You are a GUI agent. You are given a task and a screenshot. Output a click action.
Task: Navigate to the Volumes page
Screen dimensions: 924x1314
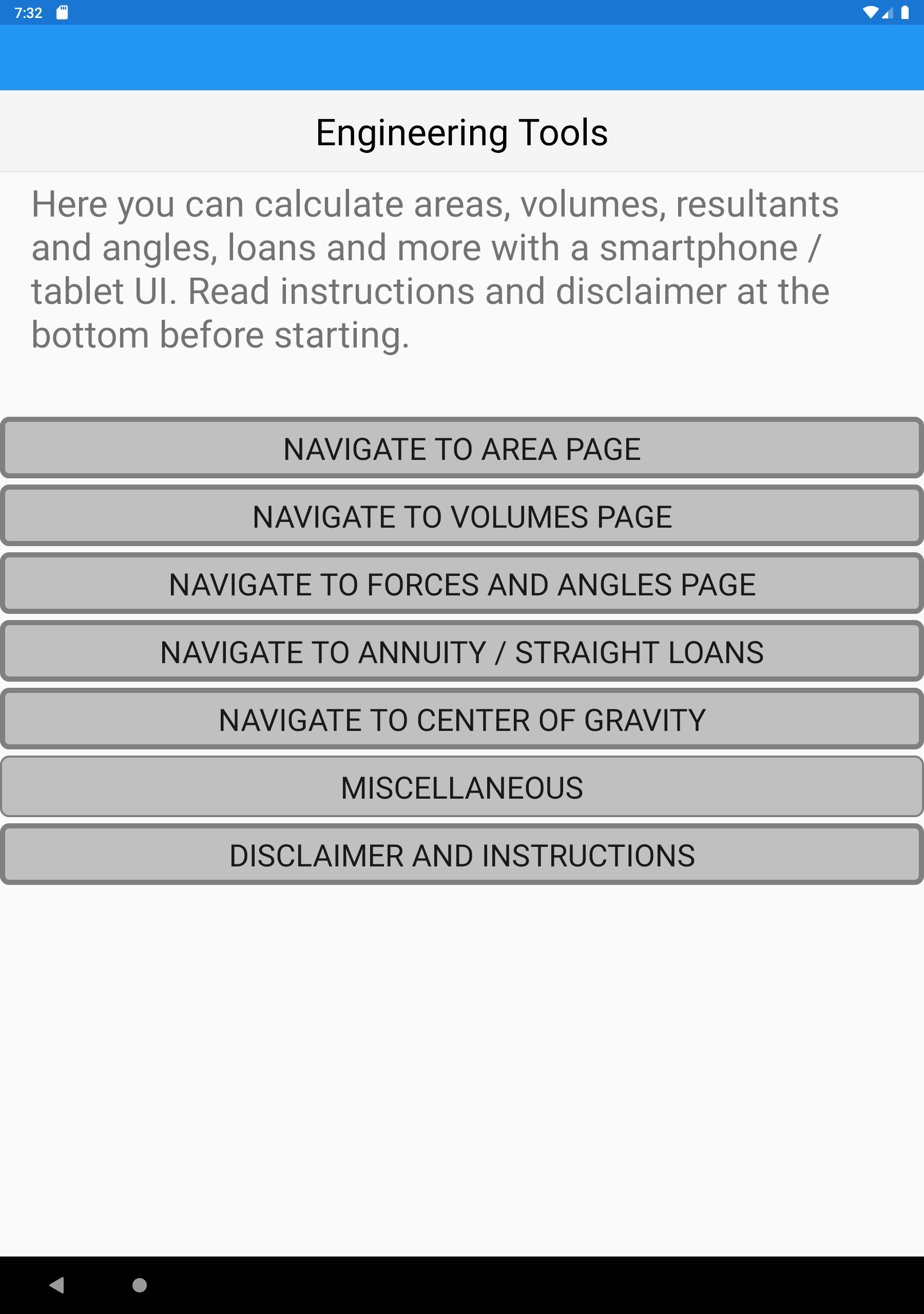(462, 516)
